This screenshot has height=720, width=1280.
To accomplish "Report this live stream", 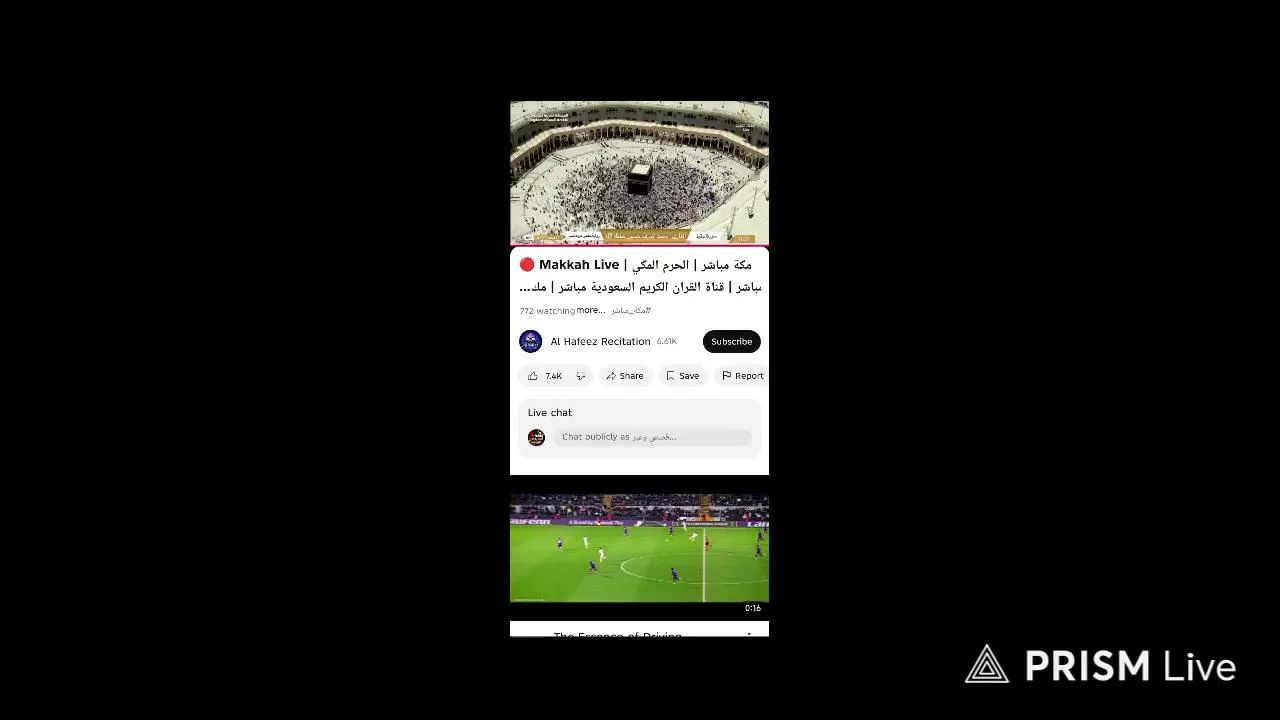I will pos(742,376).
